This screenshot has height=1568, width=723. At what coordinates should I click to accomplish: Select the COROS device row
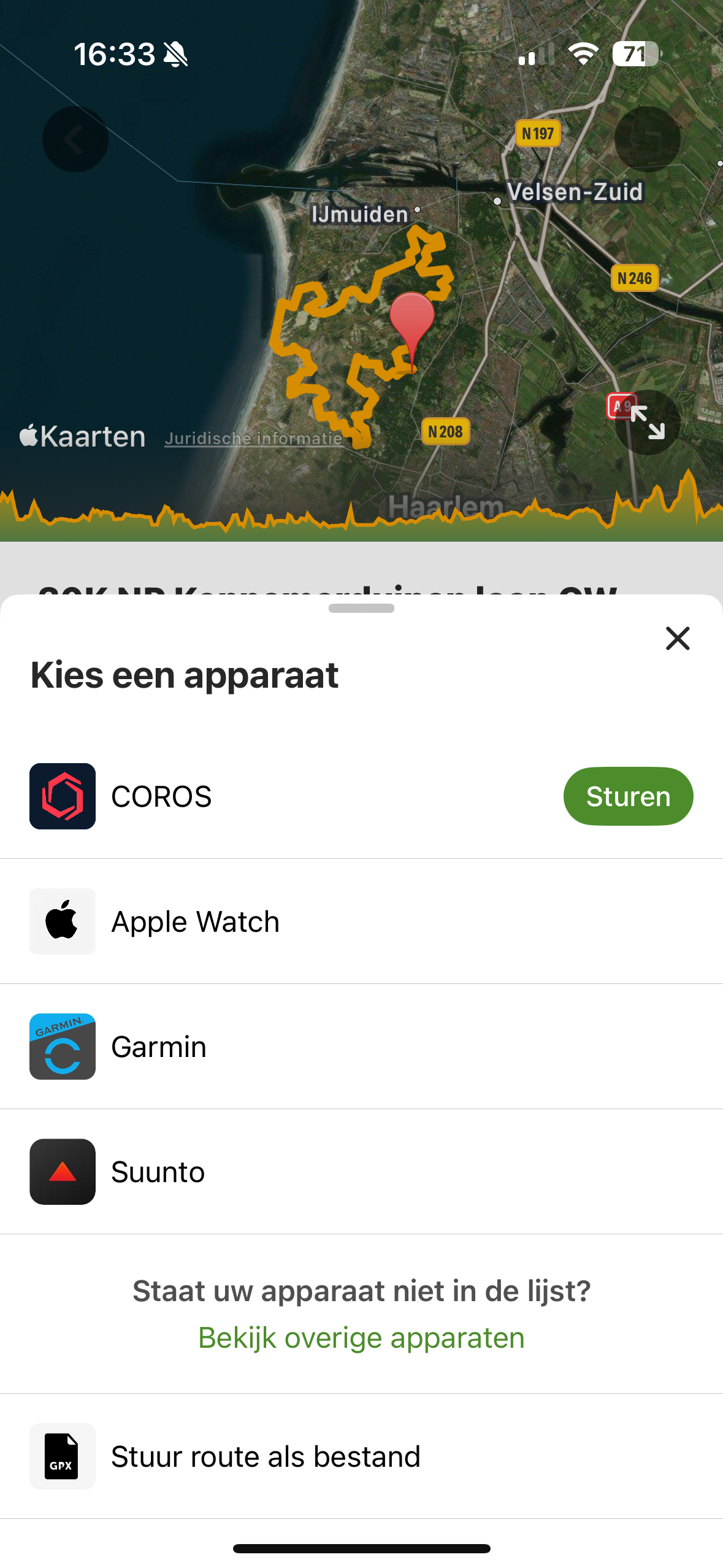(x=161, y=796)
